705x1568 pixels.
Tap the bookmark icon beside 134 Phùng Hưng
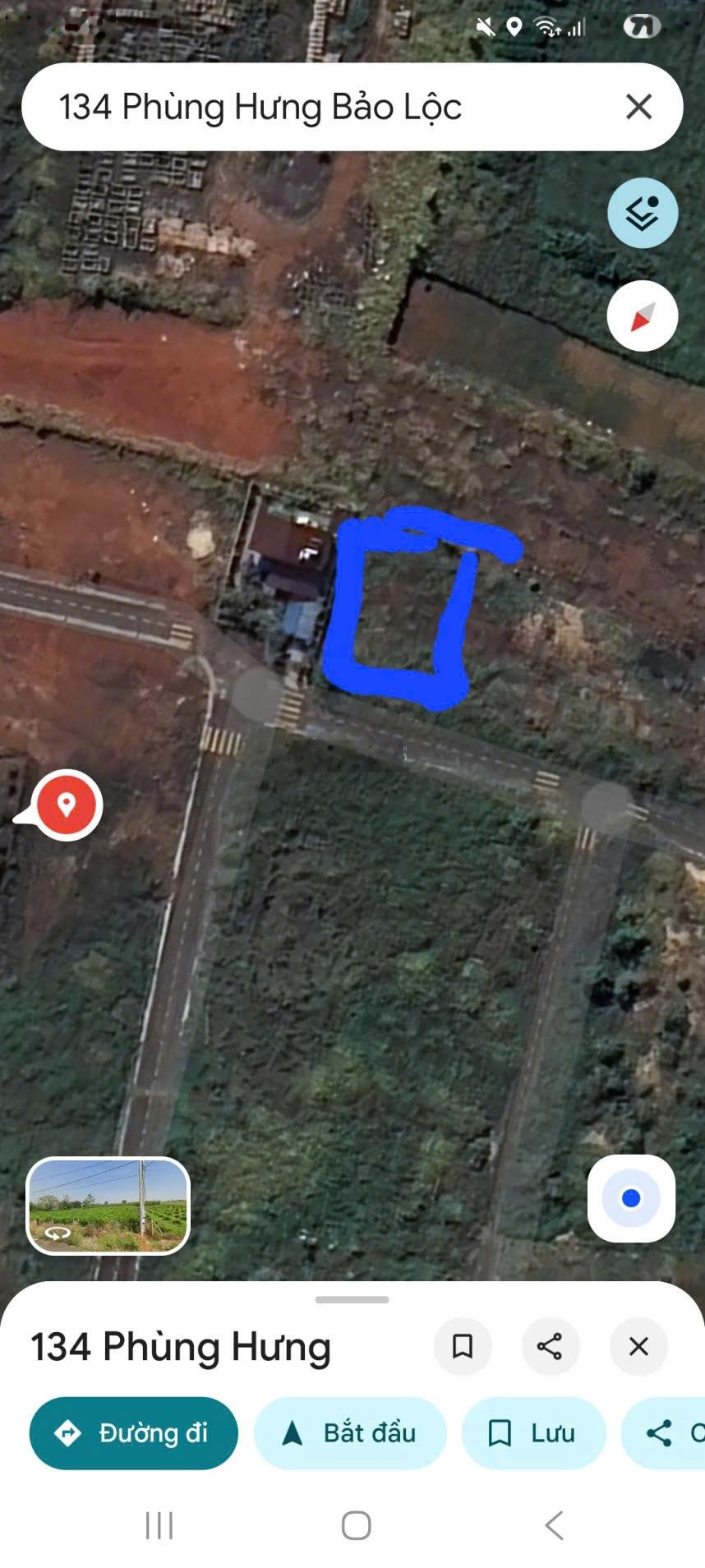click(x=463, y=1346)
